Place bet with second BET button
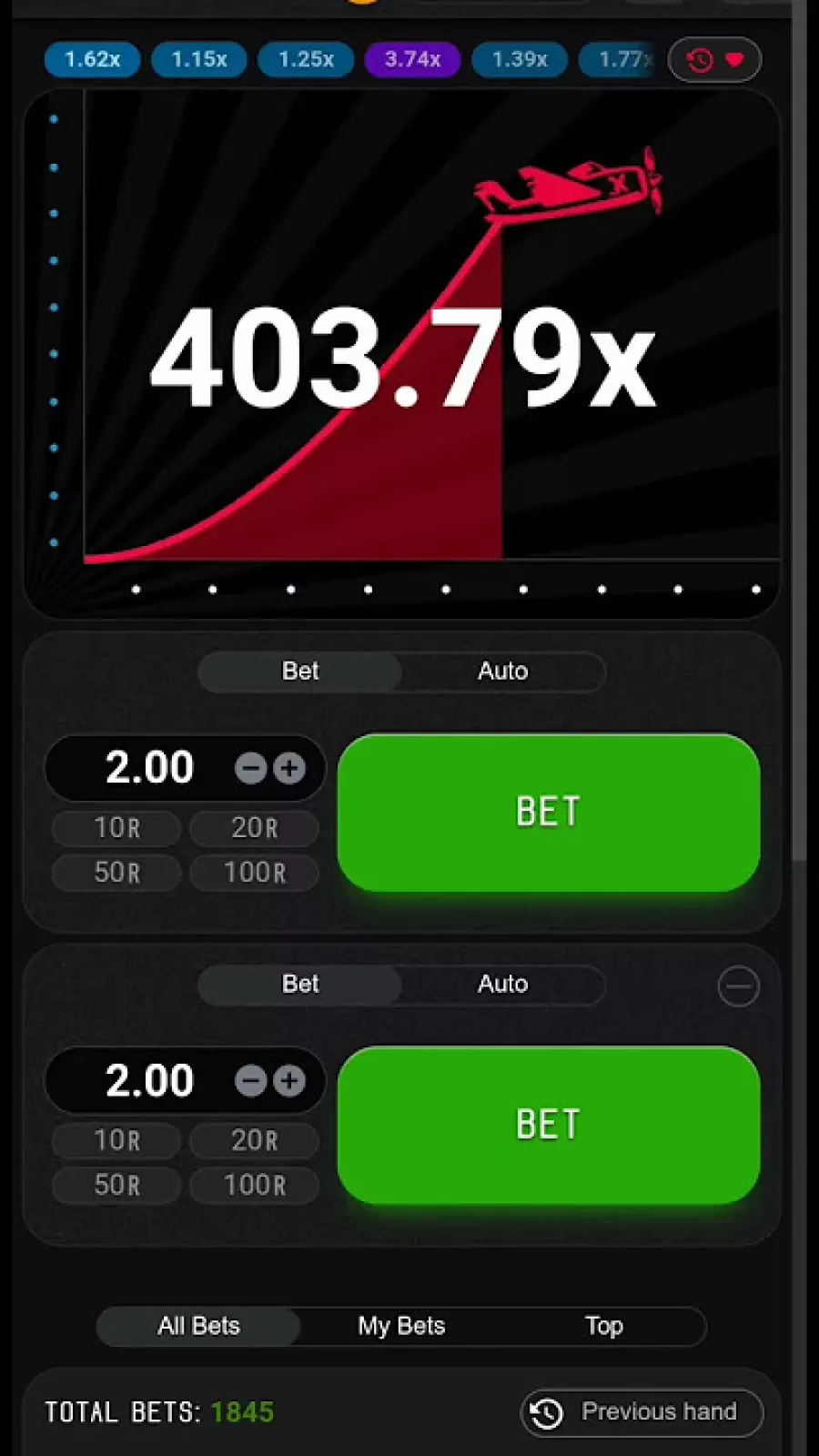819x1456 pixels. click(548, 1125)
